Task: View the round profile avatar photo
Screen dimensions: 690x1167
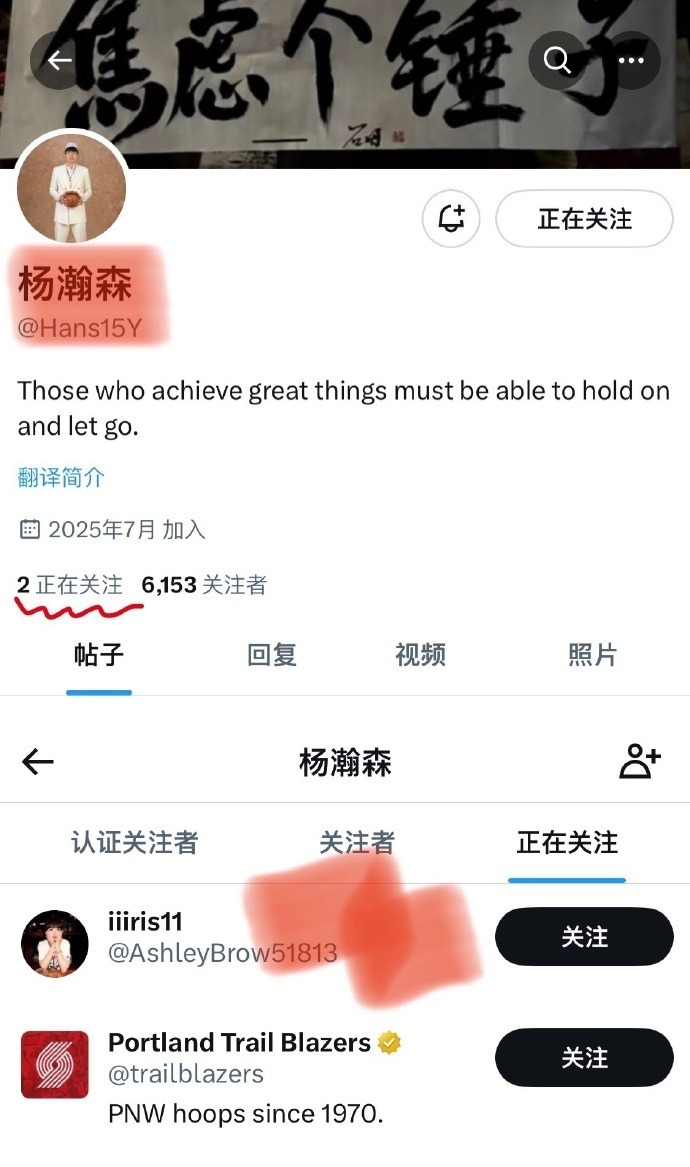Action: pos(72,189)
